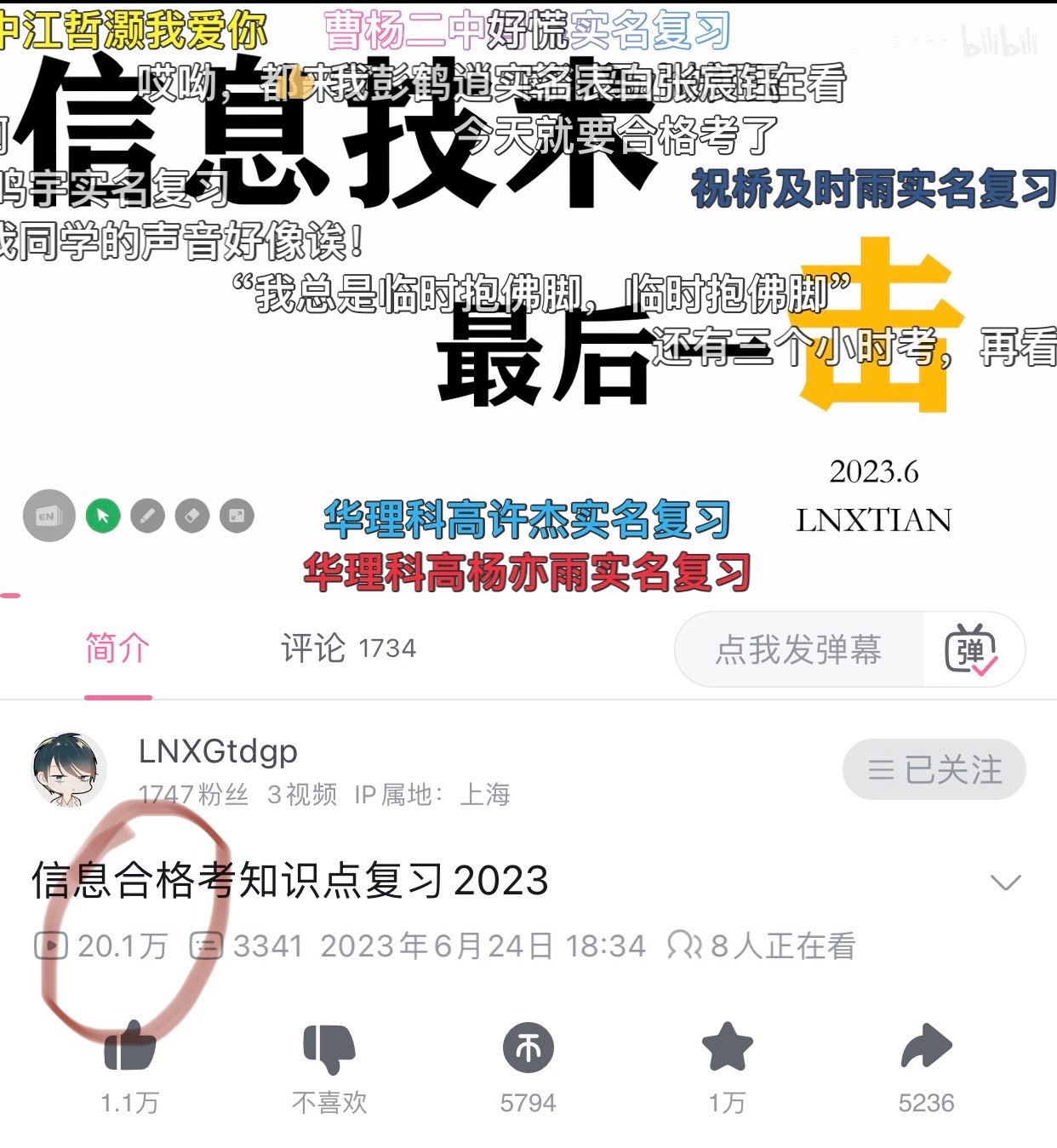Tap the 已关注 follow button
The width and height of the screenshot is (1057, 1148).
click(x=934, y=770)
